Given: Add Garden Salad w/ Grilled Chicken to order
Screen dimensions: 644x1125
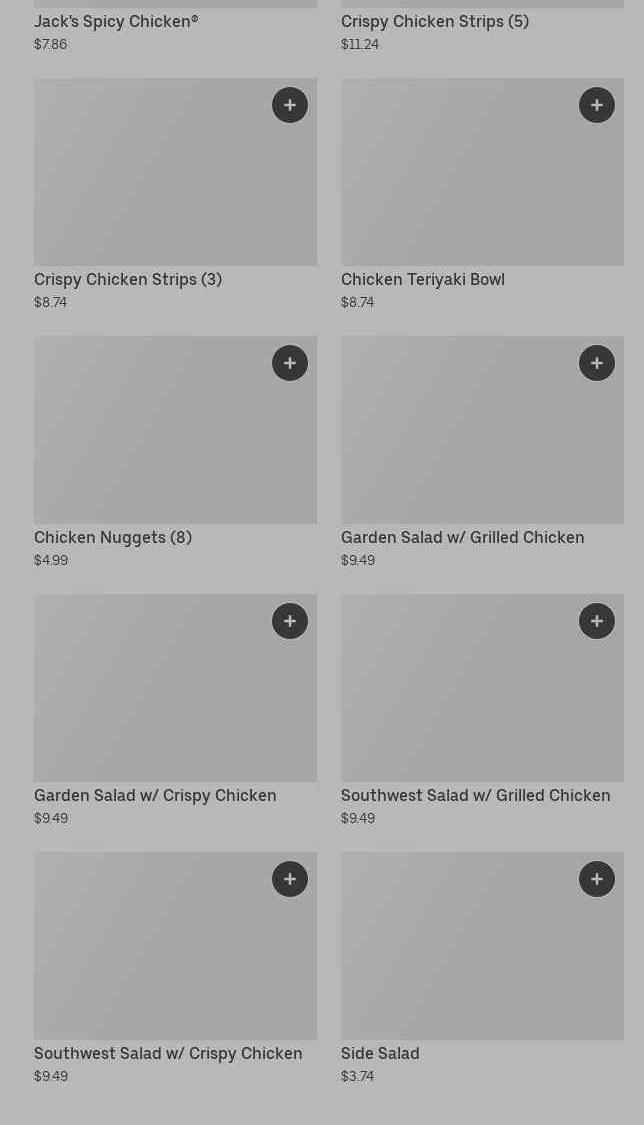Looking at the screenshot, I should point(597,363).
